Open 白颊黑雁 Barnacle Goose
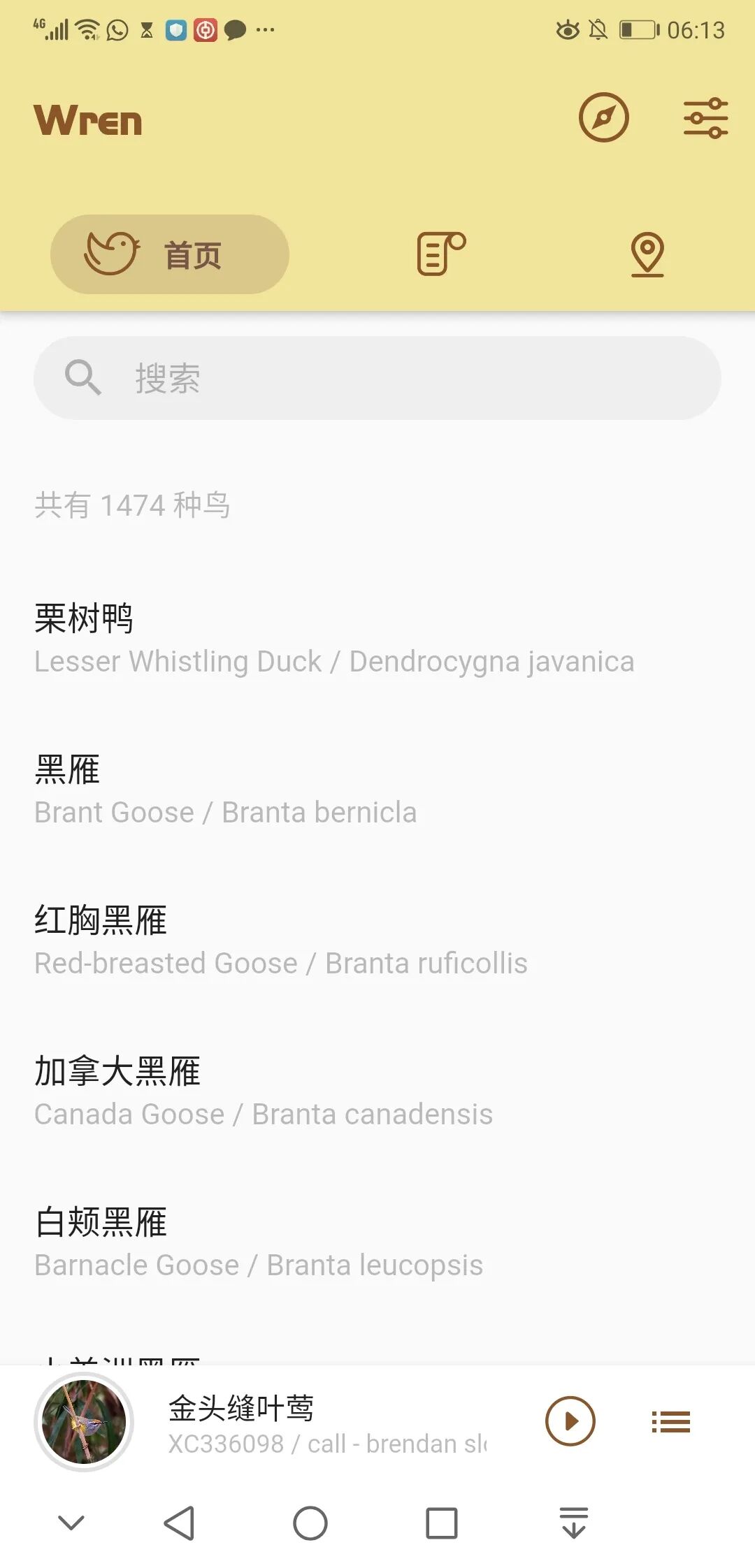Image resolution: width=755 pixels, height=1568 pixels. click(258, 1242)
